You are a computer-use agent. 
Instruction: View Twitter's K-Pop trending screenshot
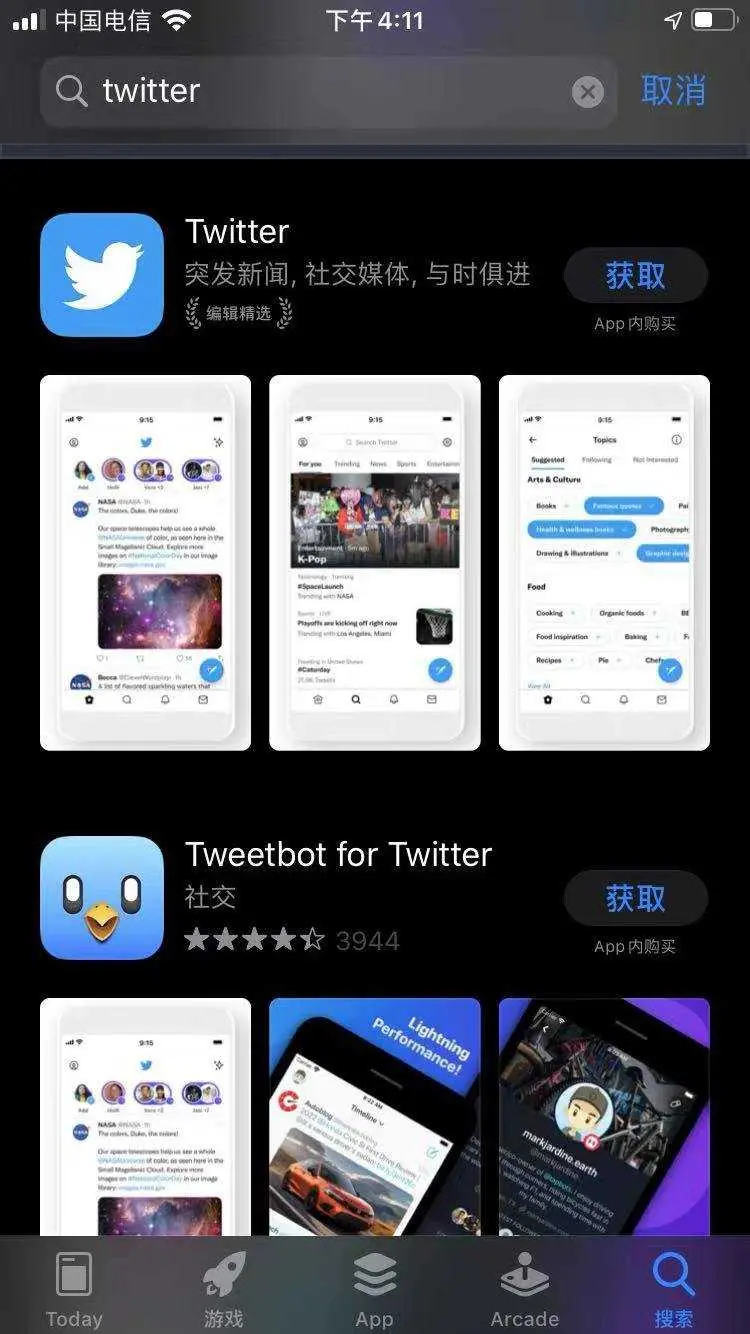(x=375, y=562)
